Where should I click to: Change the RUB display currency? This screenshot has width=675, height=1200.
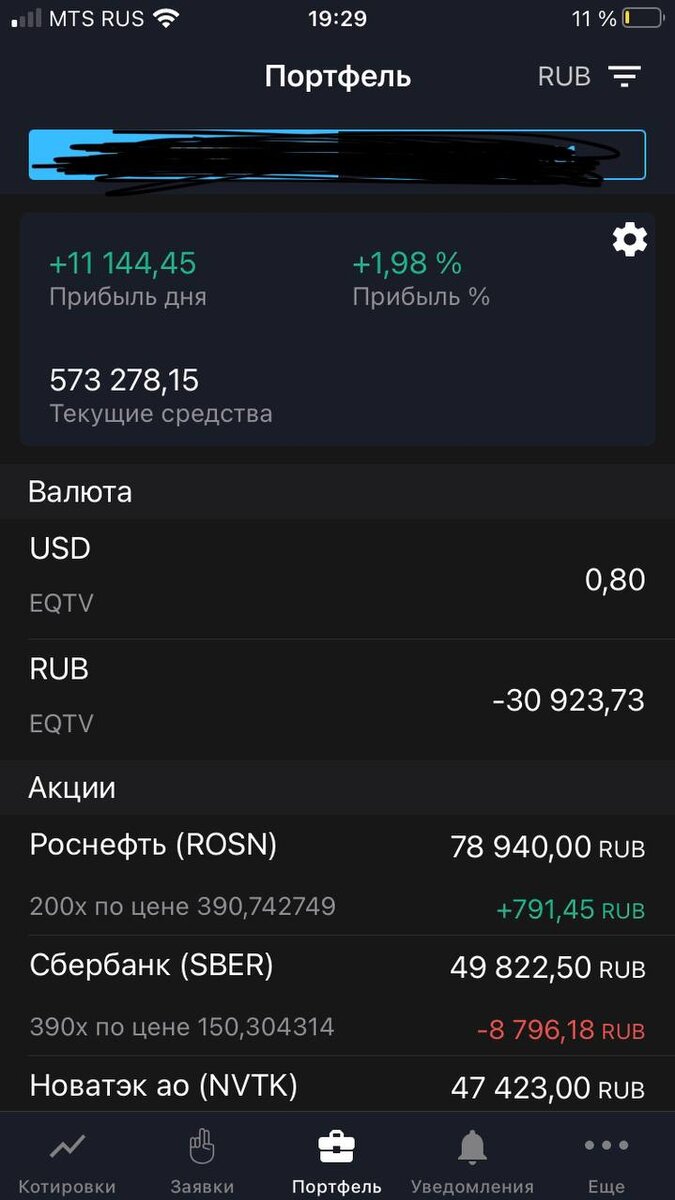[564, 77]
